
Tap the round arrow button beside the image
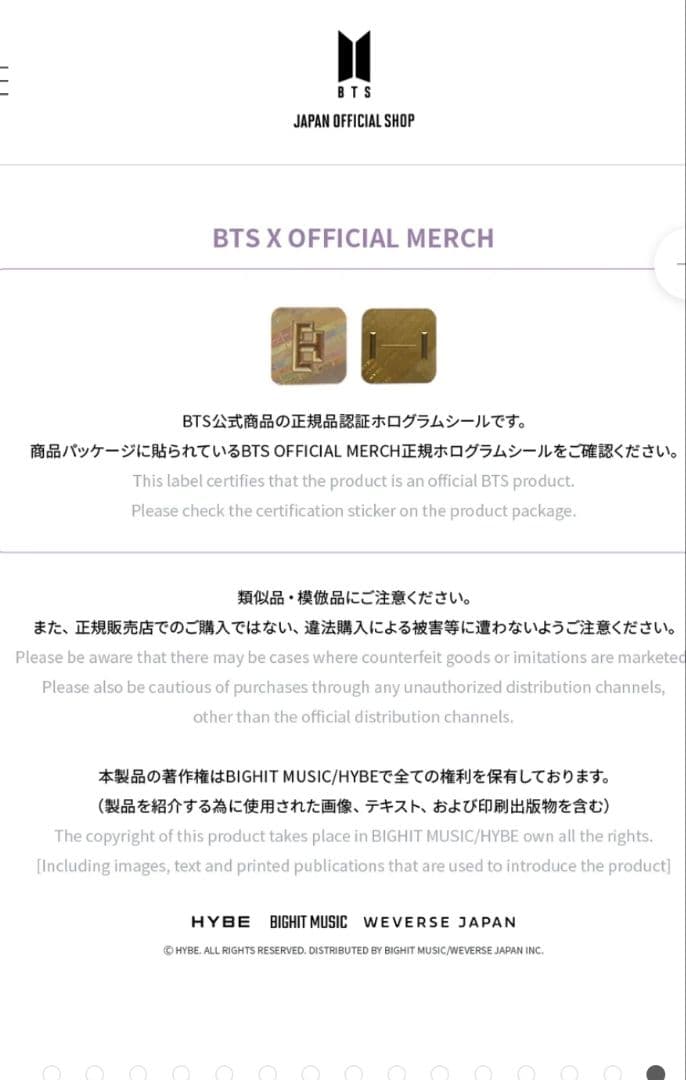click(x=672, y=264)
